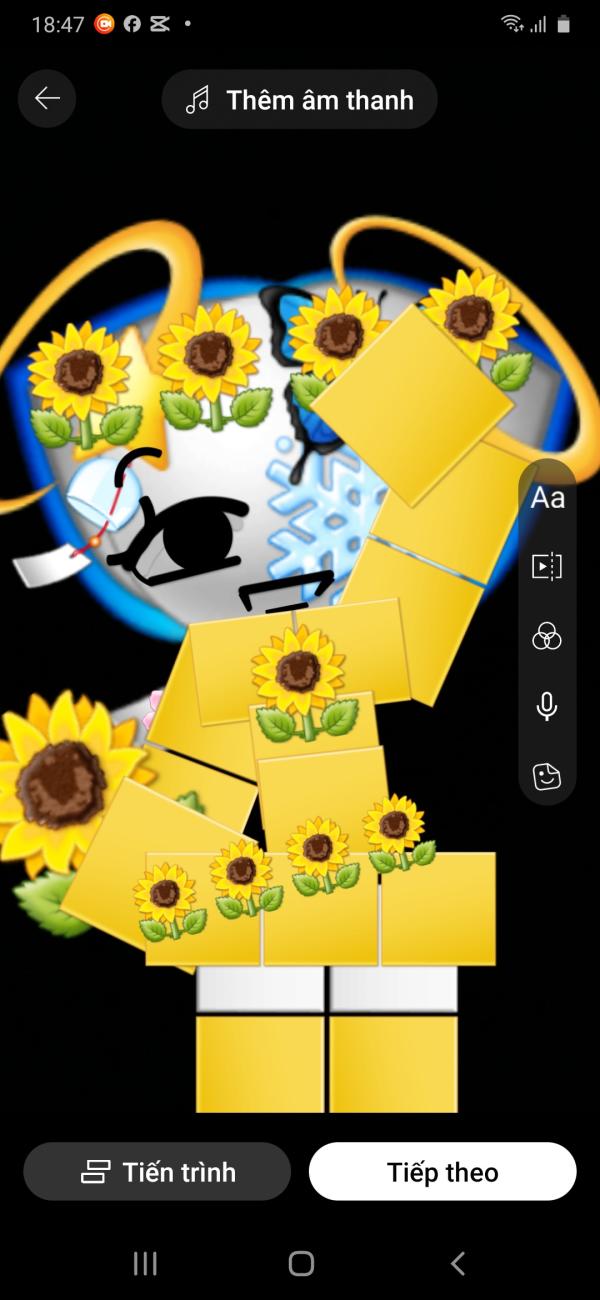
Task: Open the clip editing tool
Action: click(x=547, y=567)
